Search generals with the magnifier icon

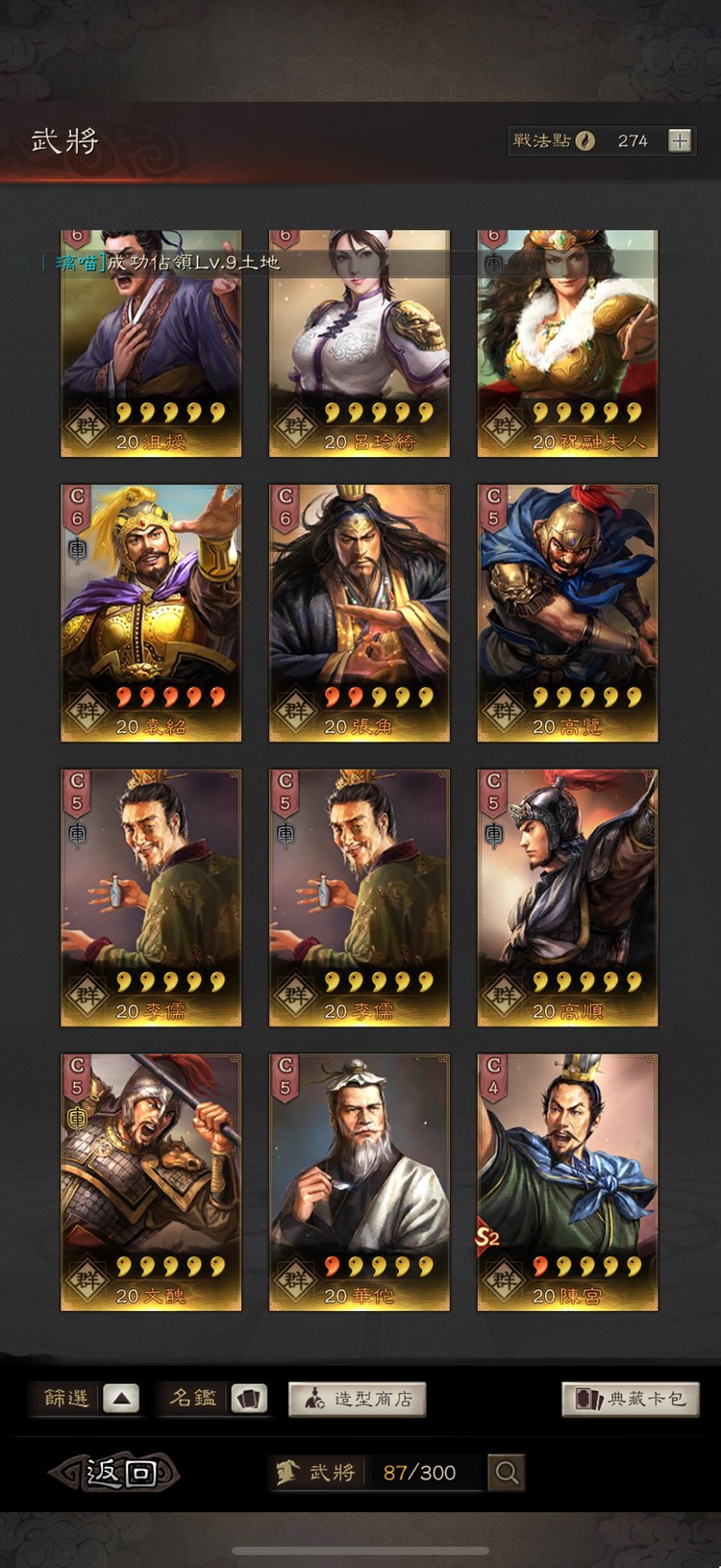coord(507,1473)
